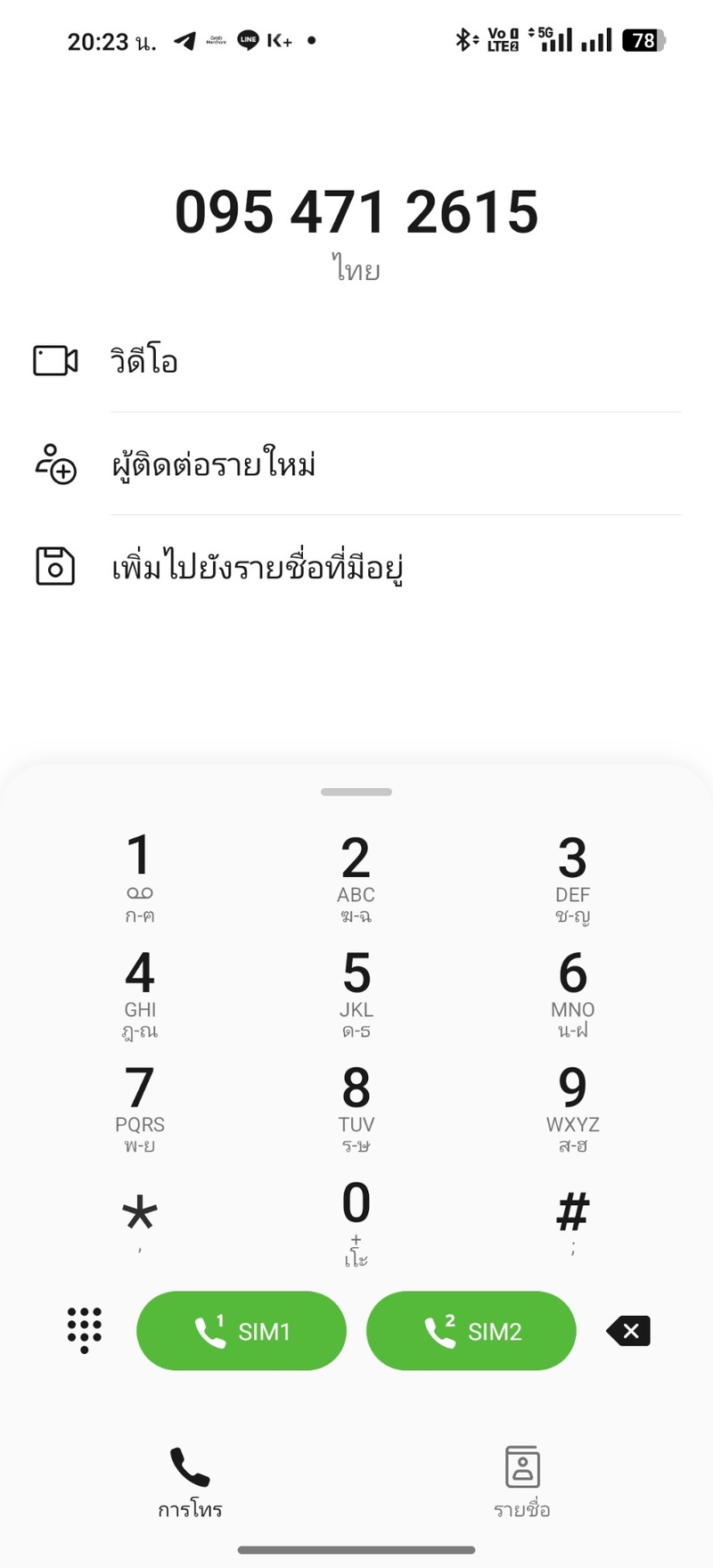Dial digit 4 GHI
Viewport: 713px width, 1568px height.
click(x=140, y=991)
